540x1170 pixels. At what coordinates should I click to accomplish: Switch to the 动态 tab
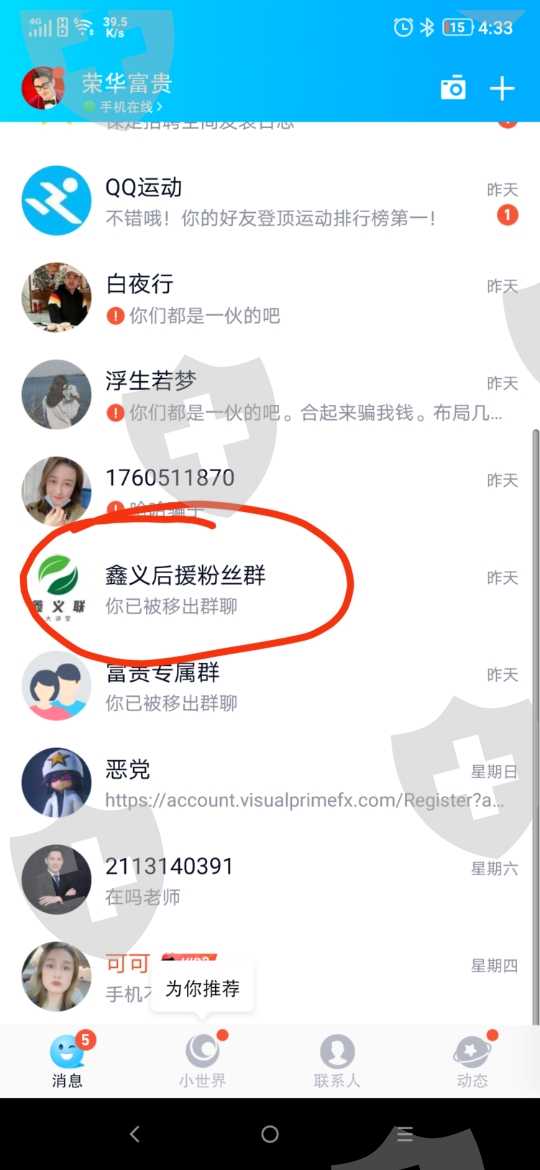click(472, 1060)
